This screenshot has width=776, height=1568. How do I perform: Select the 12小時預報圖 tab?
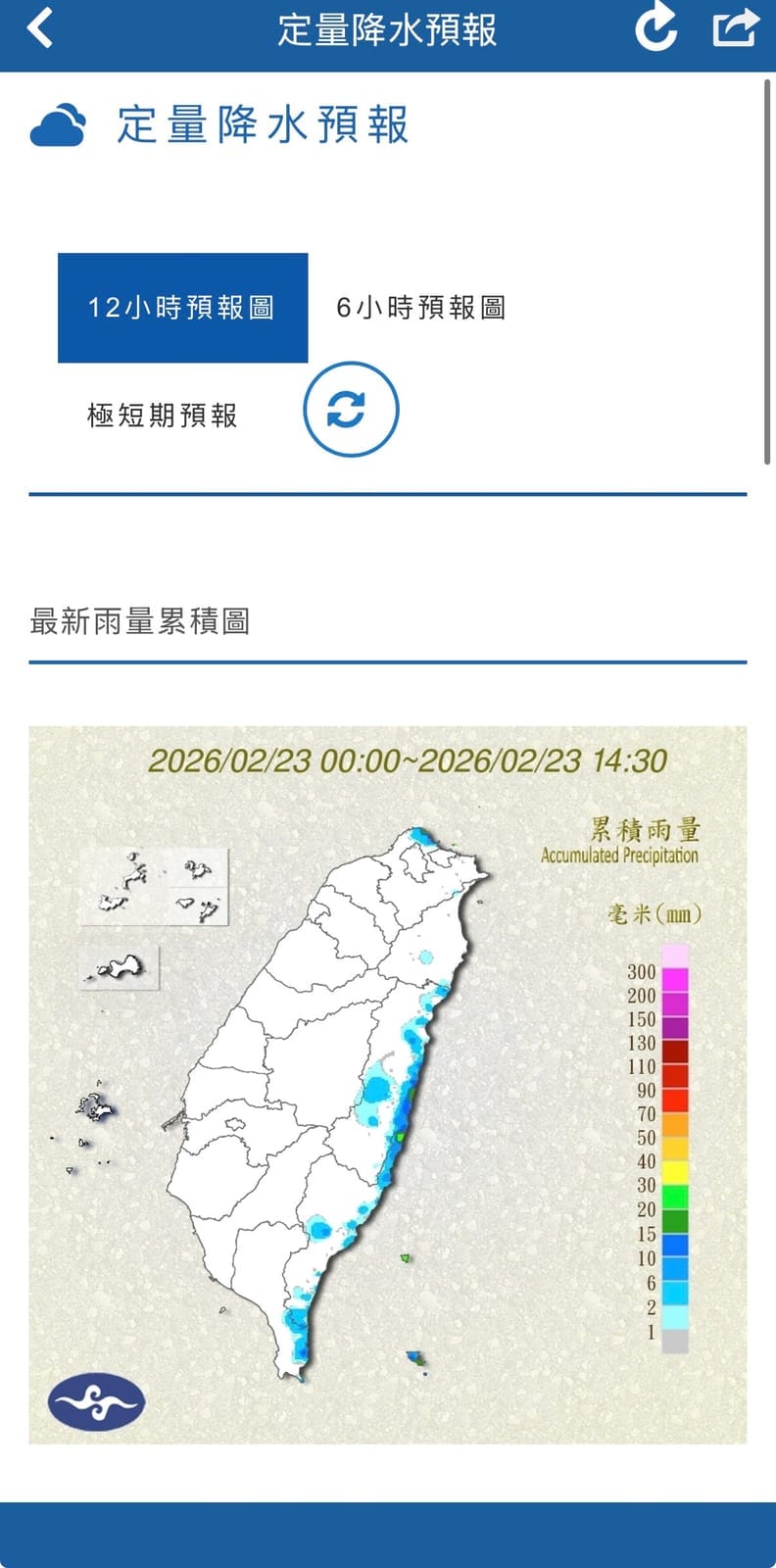click(182, 308)
